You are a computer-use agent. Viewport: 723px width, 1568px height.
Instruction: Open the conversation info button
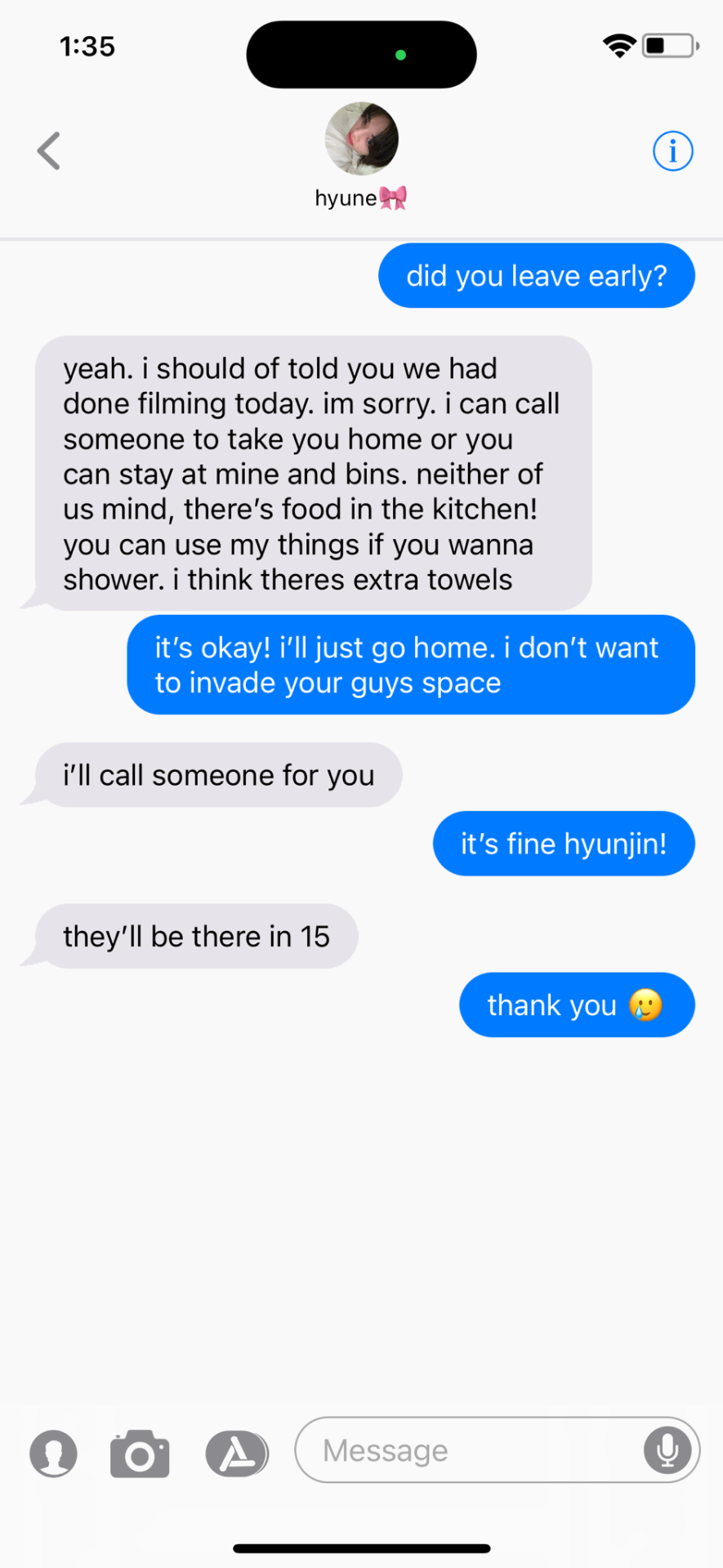[x=672, y=151]
